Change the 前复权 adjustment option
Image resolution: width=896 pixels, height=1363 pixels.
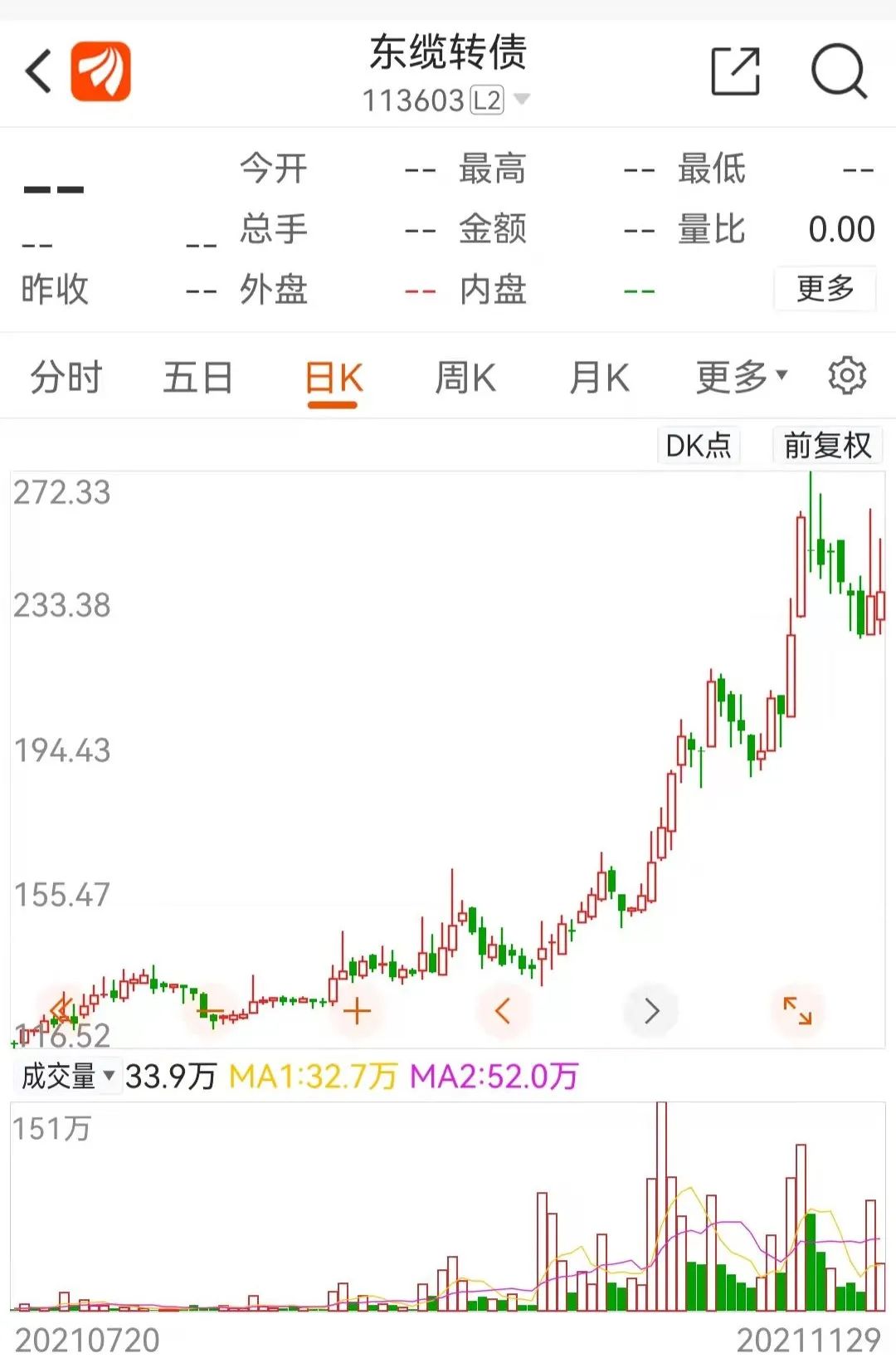[x=827, y=446]
